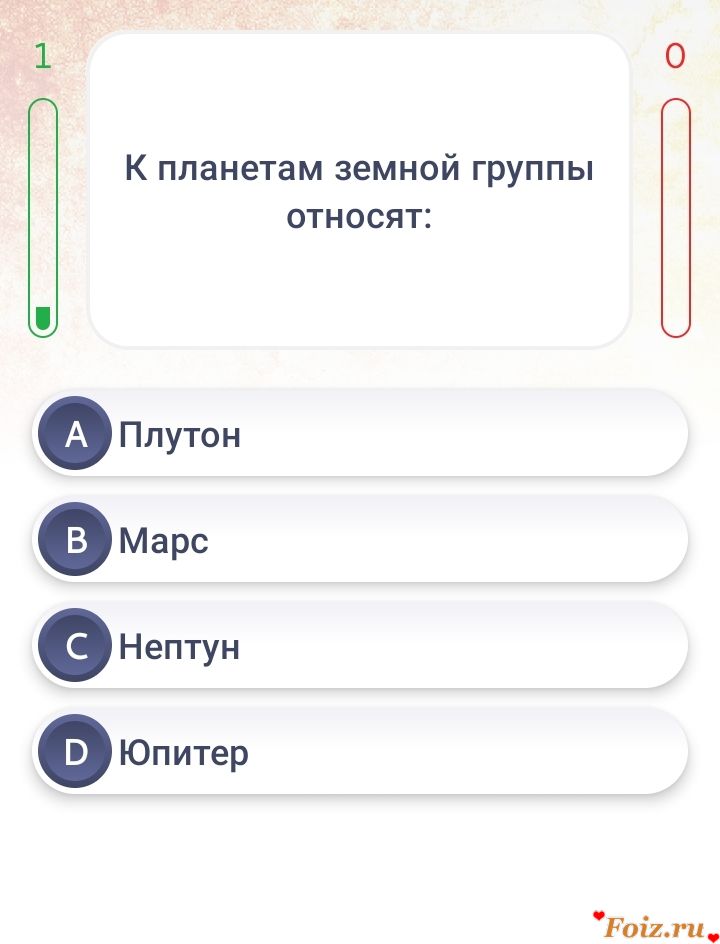Image resolution: width=720 pixels, height=944 pixels.
Task: Select answer A Плутон
Action: pos(360,434)
